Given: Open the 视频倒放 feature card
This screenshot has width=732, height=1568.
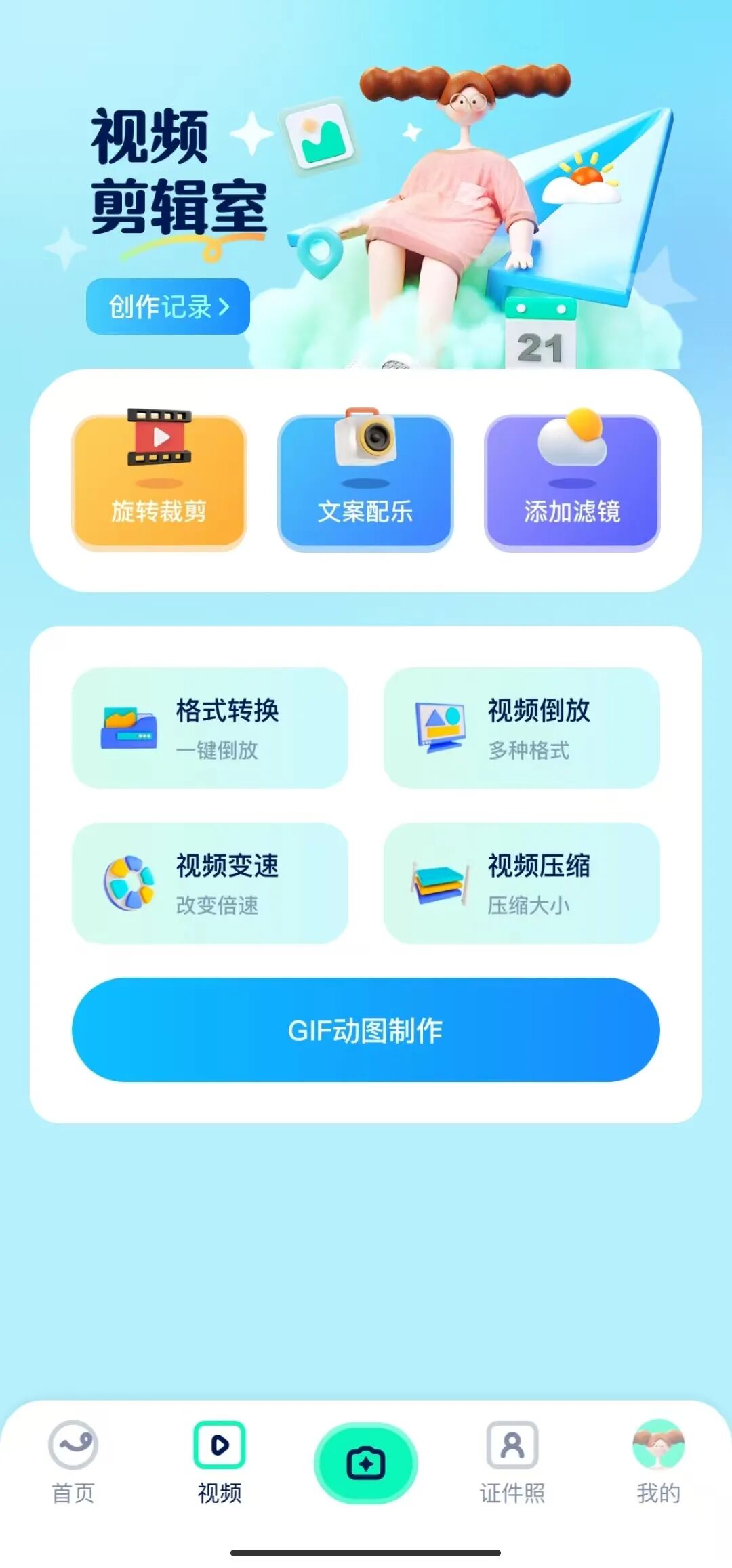Looking at the screenshot, I should pyautogui.click(x=522, y=728).
